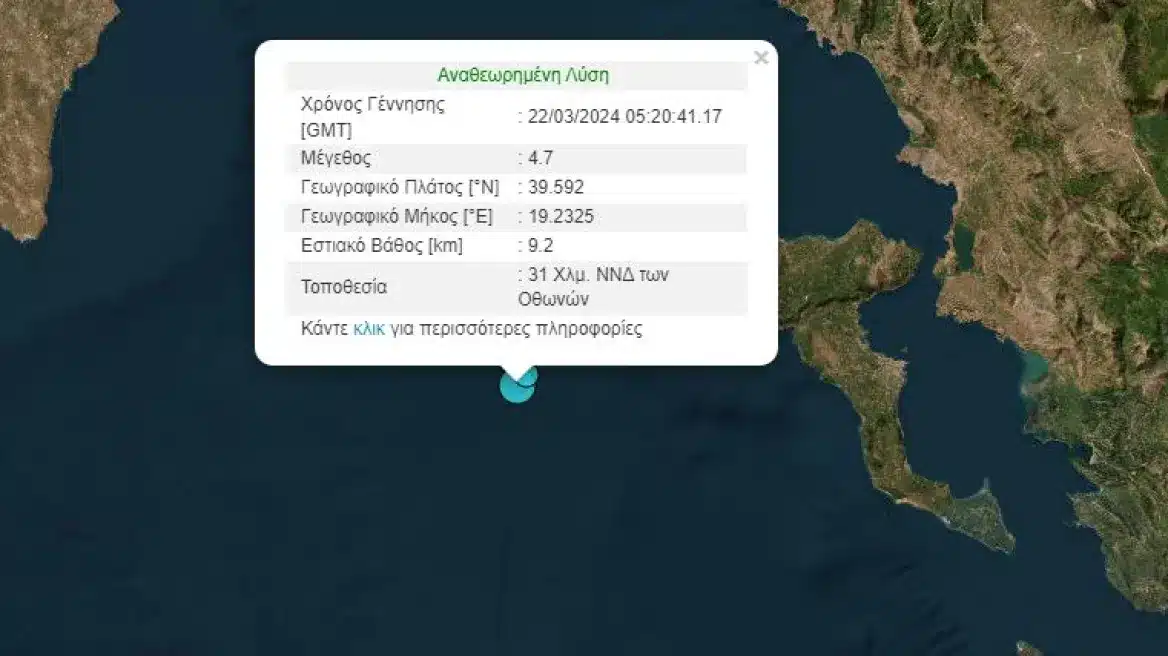The height and width of the screenshot is (656, 1168).
Task: Open the κλικ link for more information
Action: [x=369, y=328]
